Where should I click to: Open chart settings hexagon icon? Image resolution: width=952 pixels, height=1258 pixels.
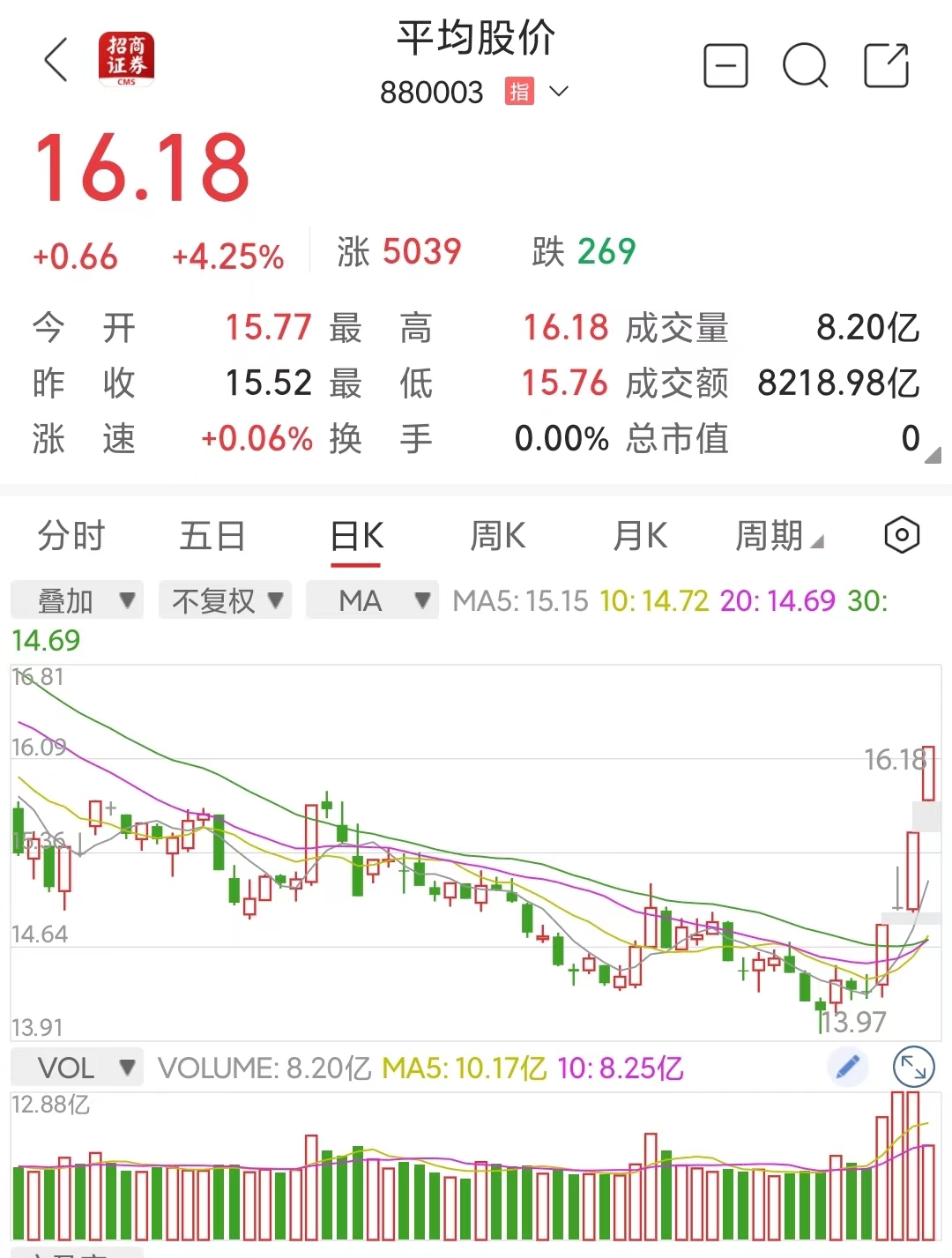(902, 535)
